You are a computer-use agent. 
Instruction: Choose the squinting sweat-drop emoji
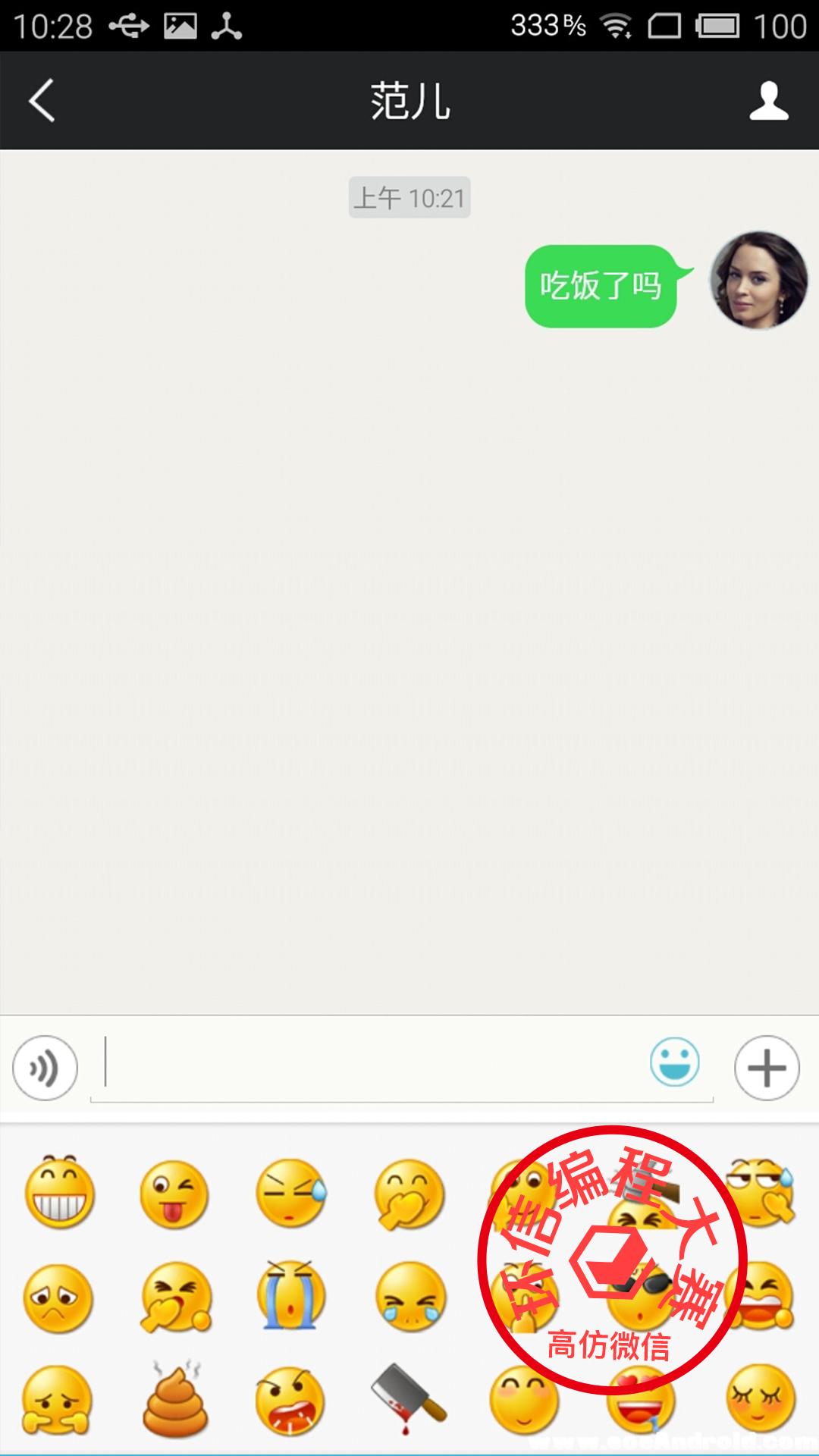point(291,1194)
